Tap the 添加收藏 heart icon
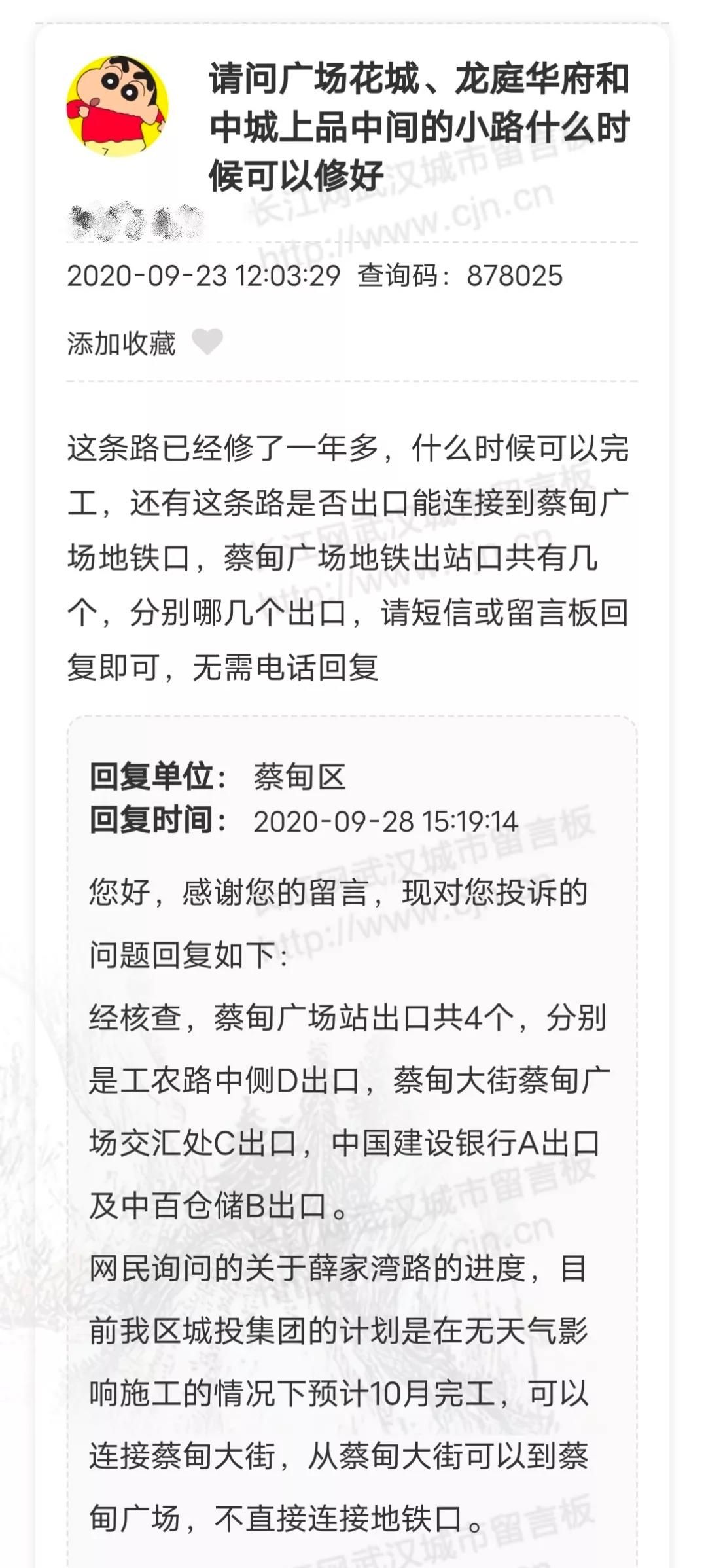The height and width of the screenshot is (1568, 704). (x=207, y=342)
